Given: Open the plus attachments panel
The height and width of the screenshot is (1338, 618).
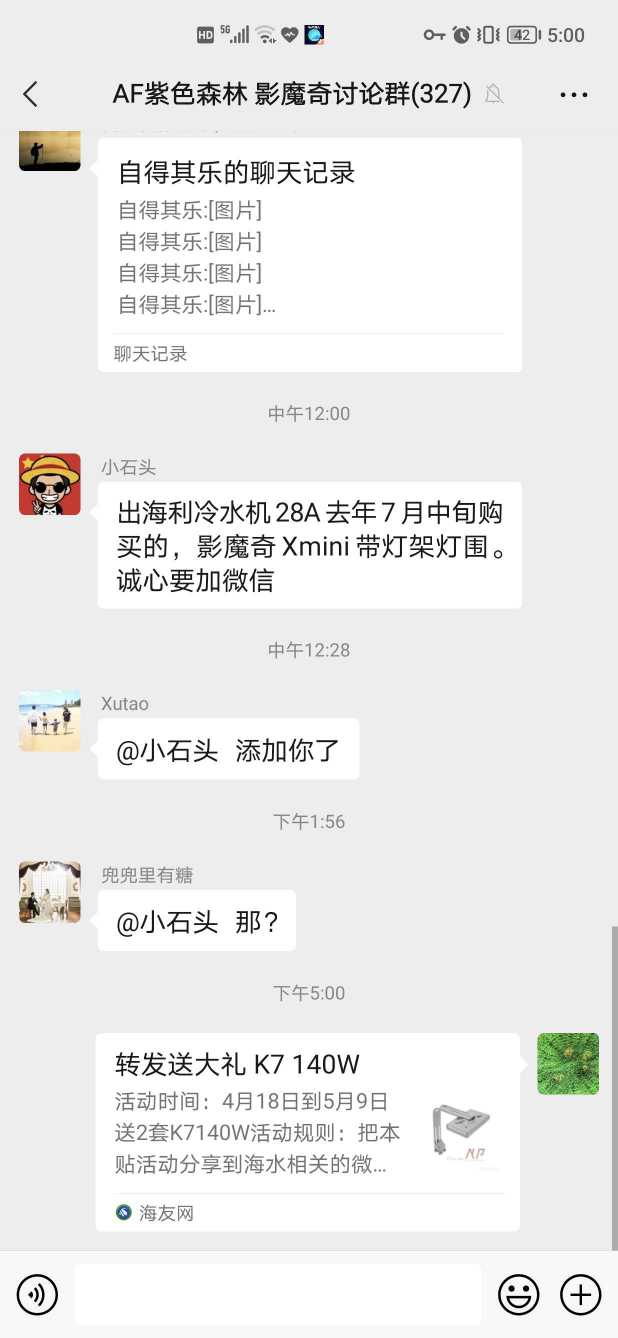Looking at the screenshot, I should click(x=580, y=1295).
